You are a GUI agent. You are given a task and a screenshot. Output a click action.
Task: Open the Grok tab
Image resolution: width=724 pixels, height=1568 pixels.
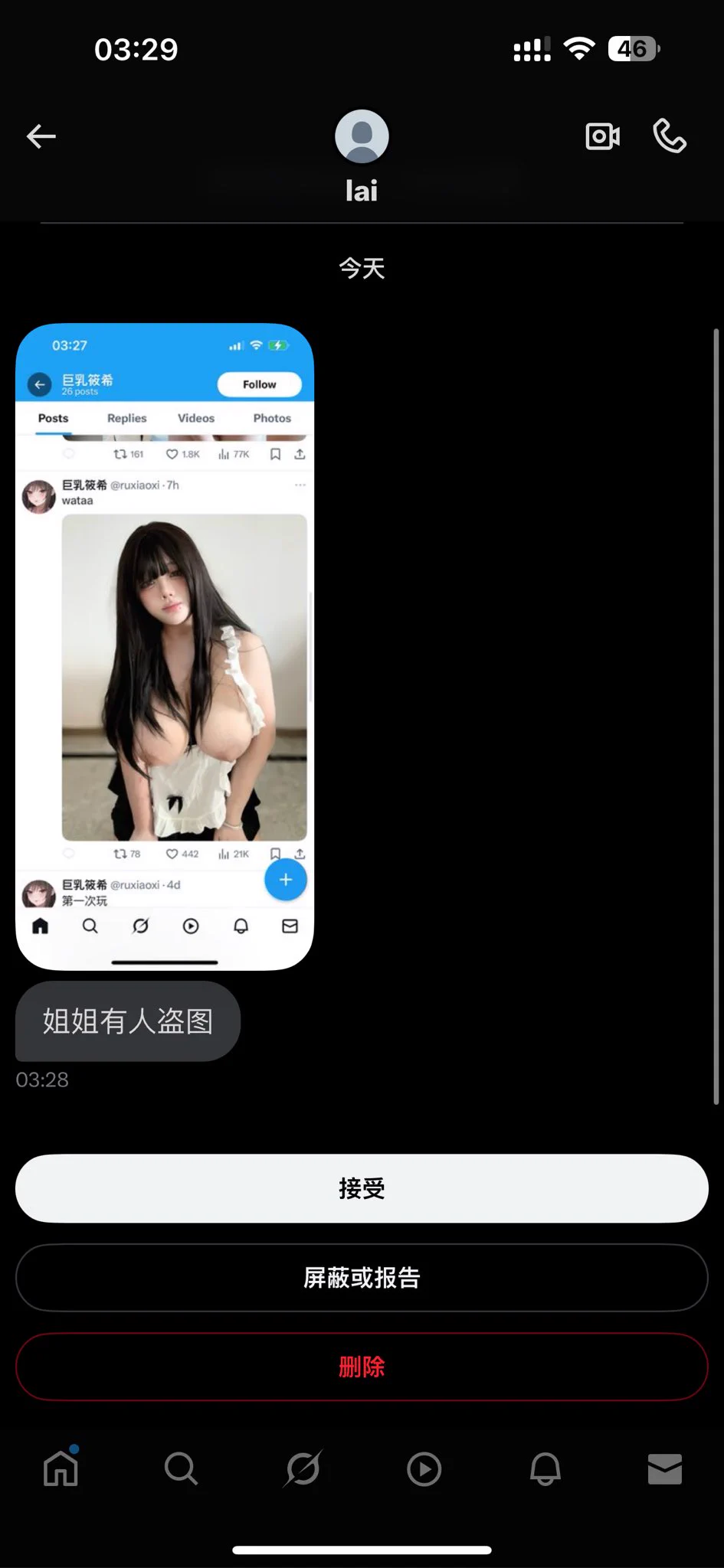[303, 1468]
